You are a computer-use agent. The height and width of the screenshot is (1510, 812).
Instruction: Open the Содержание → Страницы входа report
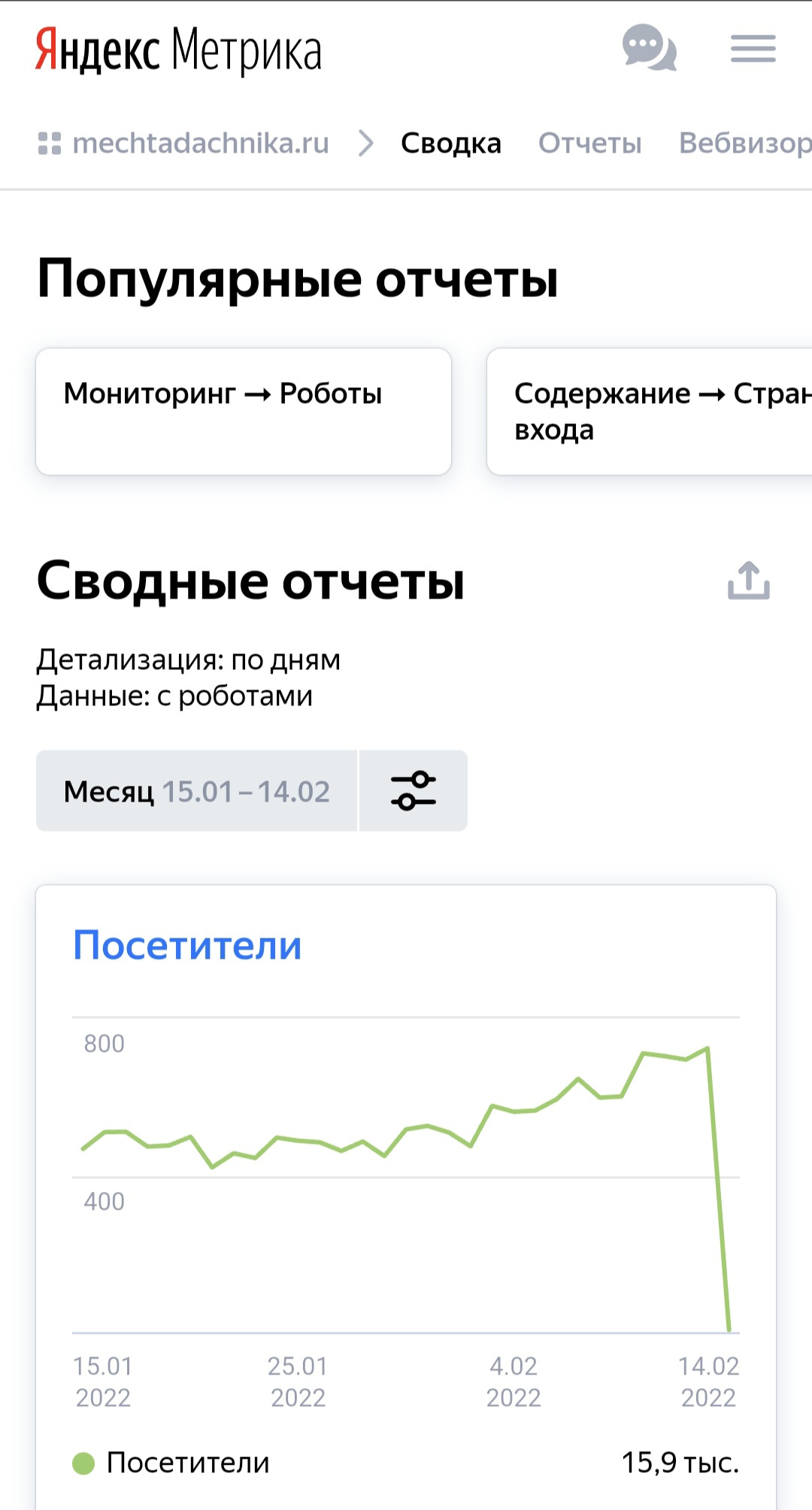pos(650,411)
